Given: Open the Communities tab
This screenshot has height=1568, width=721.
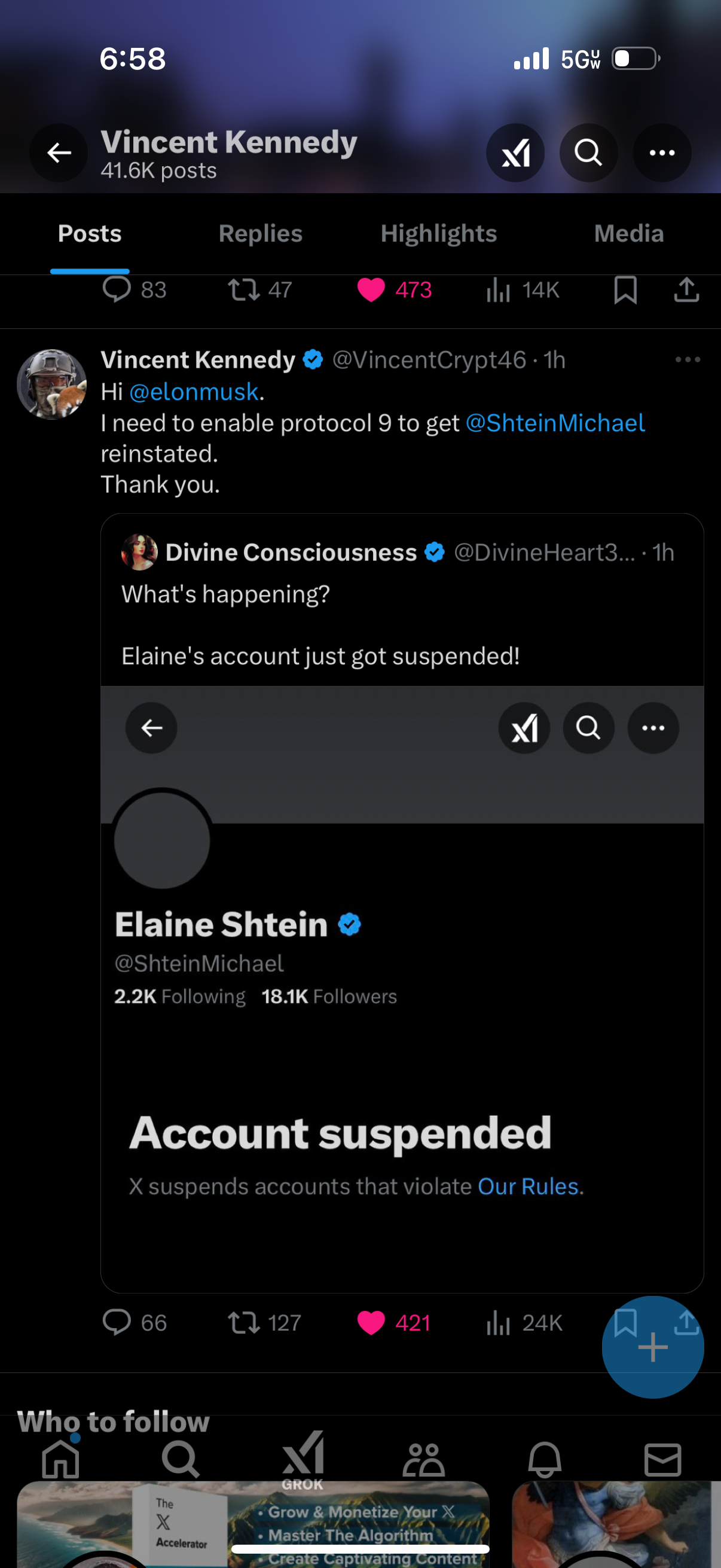Looking at the screenshot, I should (x=423, y=1460).
